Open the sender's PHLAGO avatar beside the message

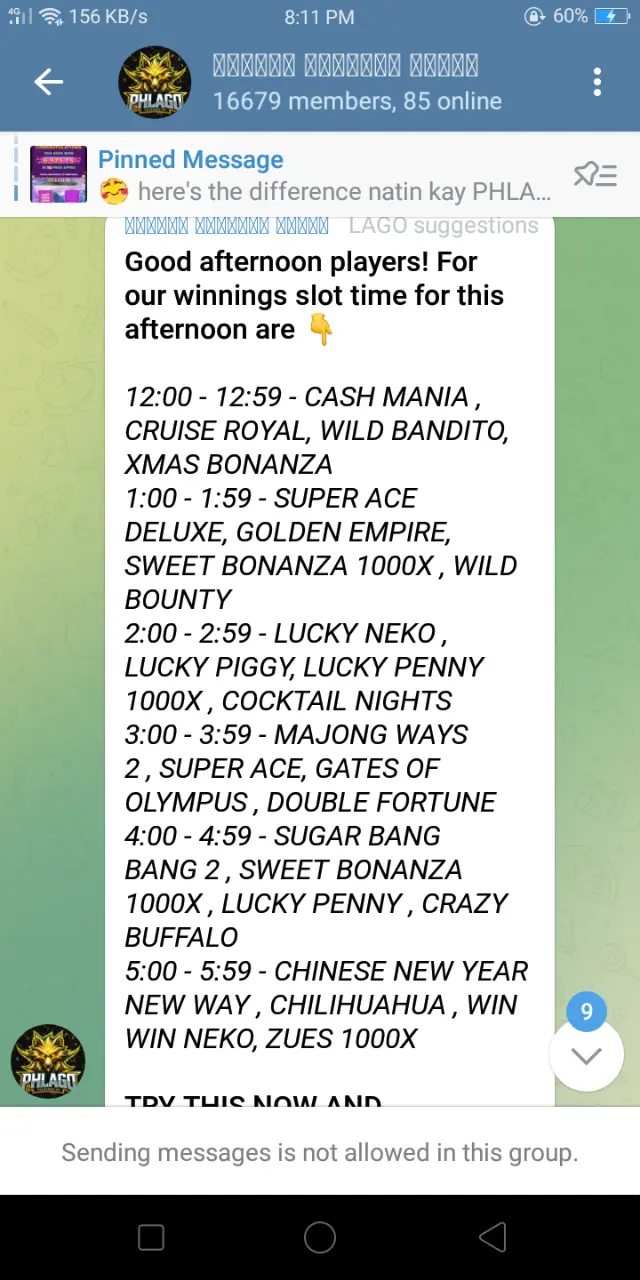pyautogui.click(x=48, y=1061)
